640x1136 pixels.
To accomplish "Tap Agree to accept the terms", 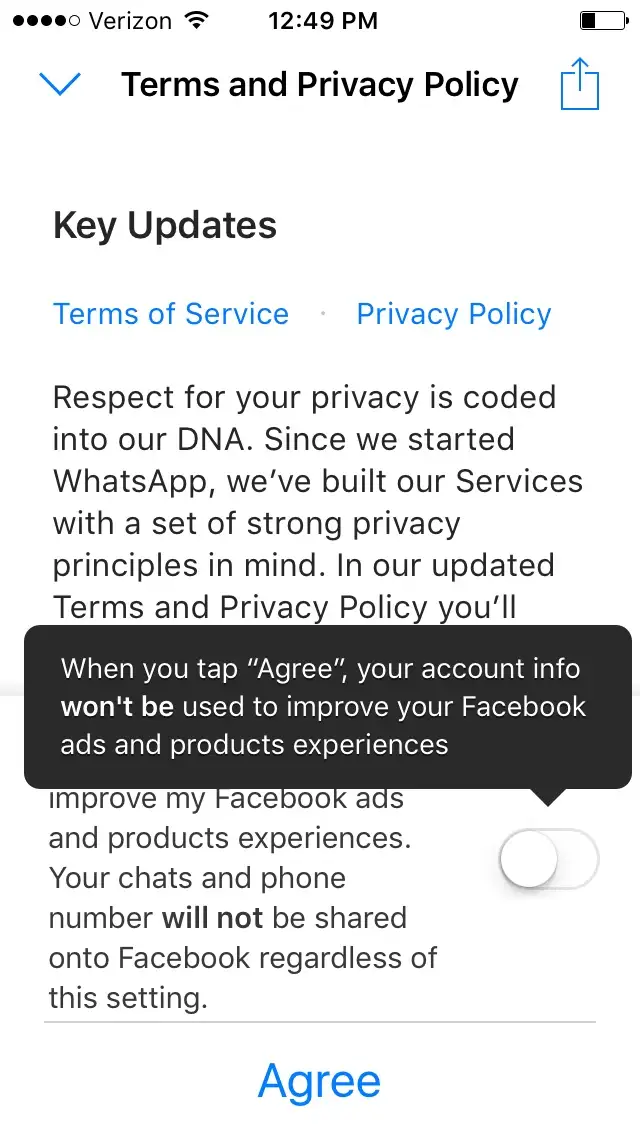I will coord(320,1081).
